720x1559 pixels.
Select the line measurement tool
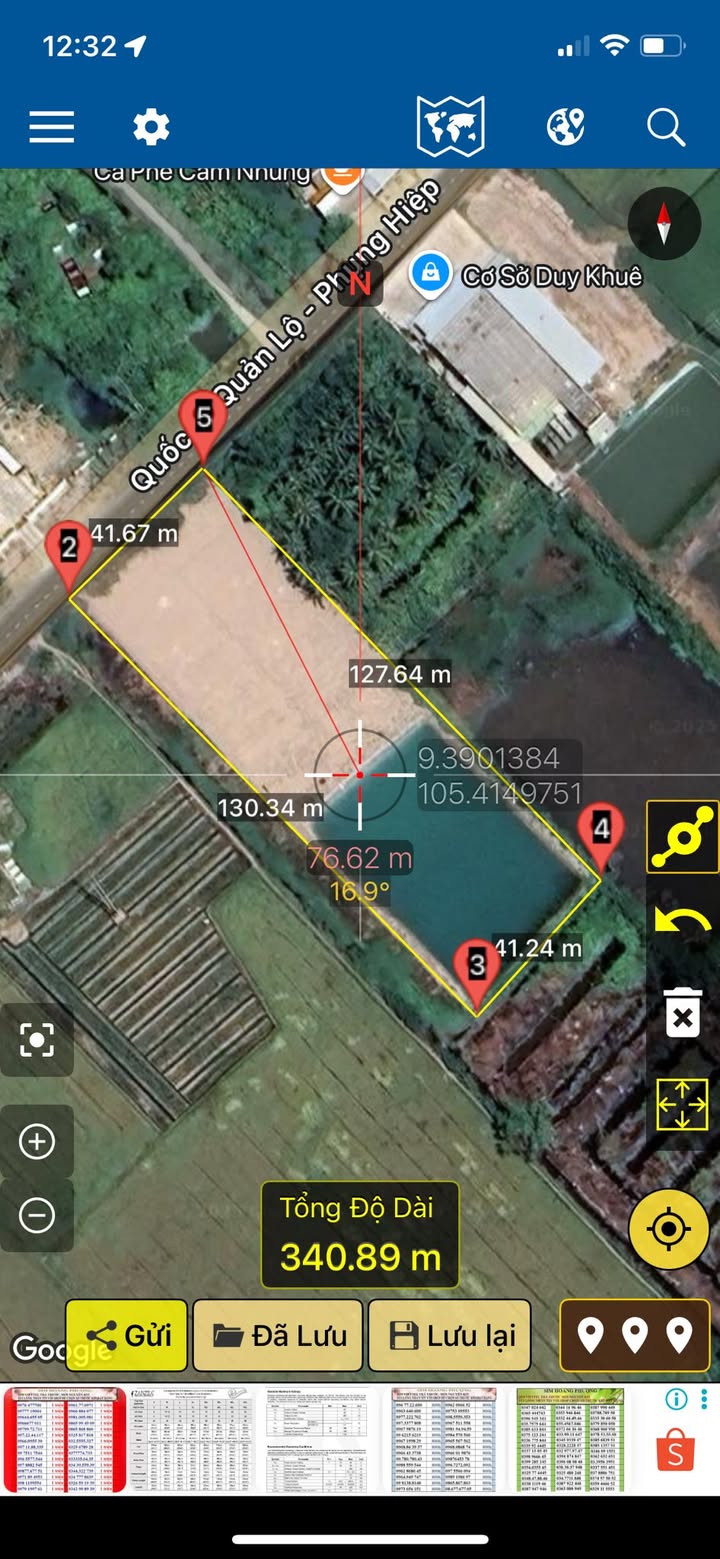(682, 836)
